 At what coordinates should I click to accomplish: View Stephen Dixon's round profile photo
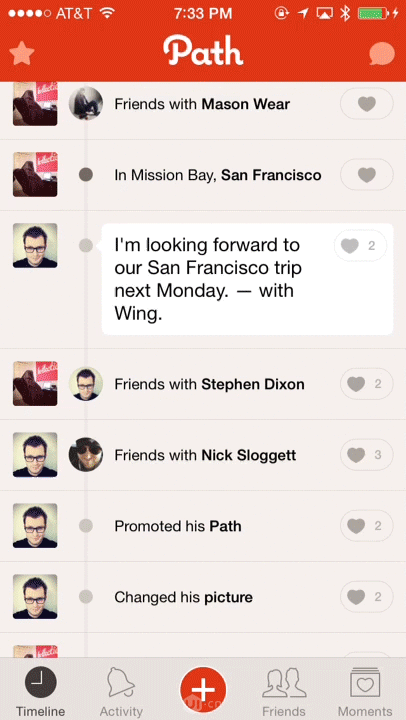(x=86, y=384)
